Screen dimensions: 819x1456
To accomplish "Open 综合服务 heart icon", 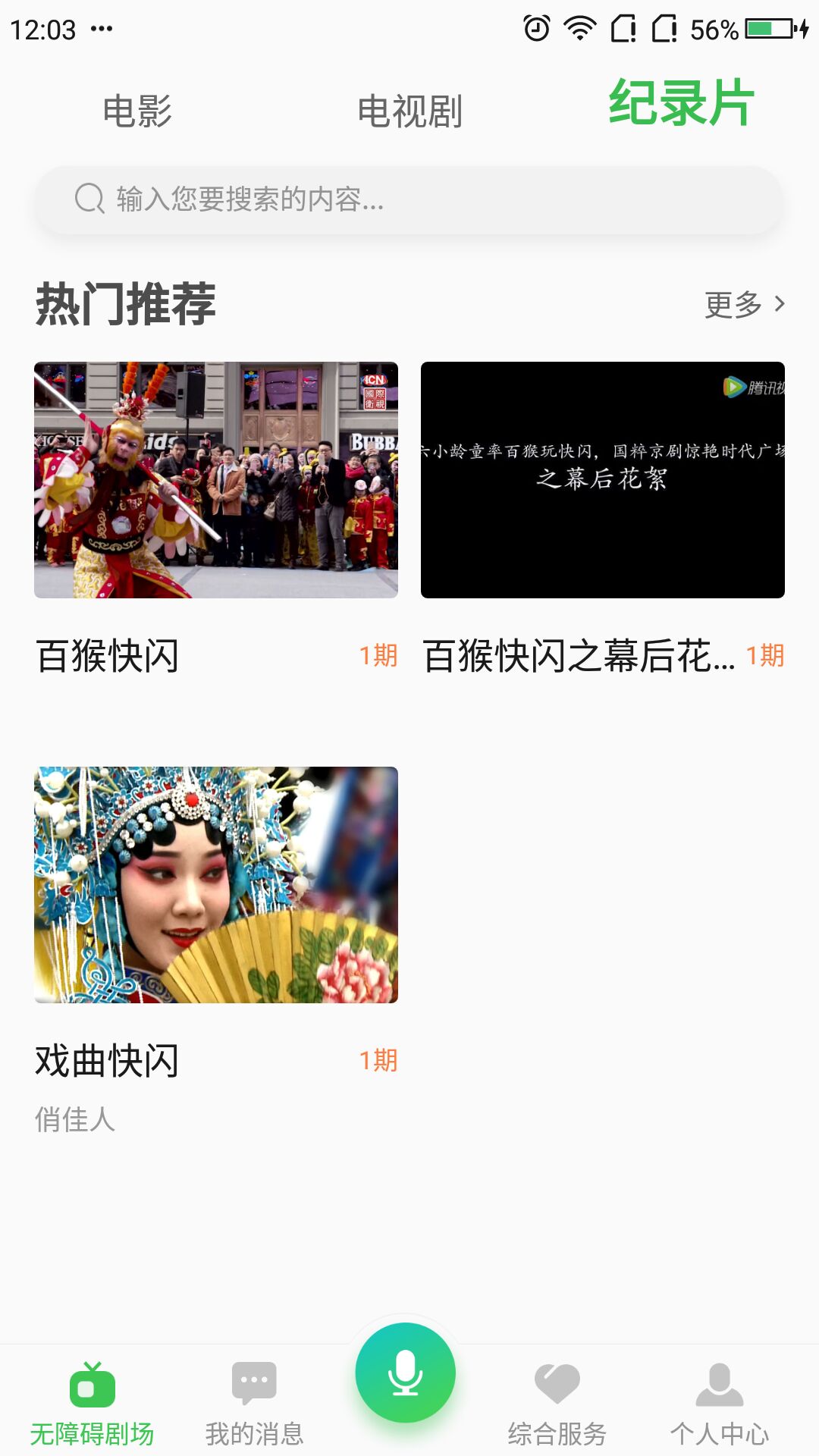I will click(x=556, y=1382).
